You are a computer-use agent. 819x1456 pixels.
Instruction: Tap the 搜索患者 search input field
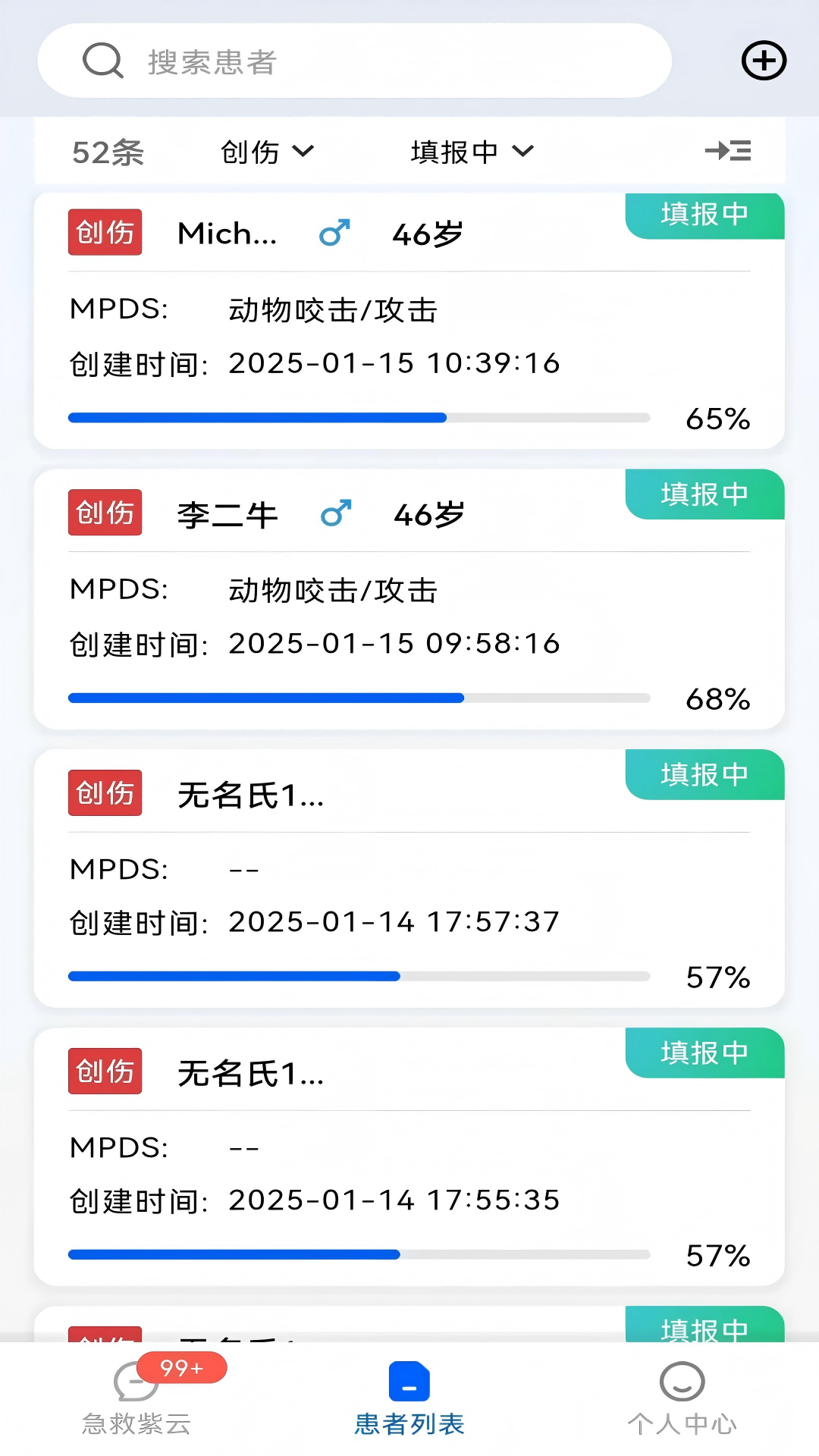(x=356, y=61)
